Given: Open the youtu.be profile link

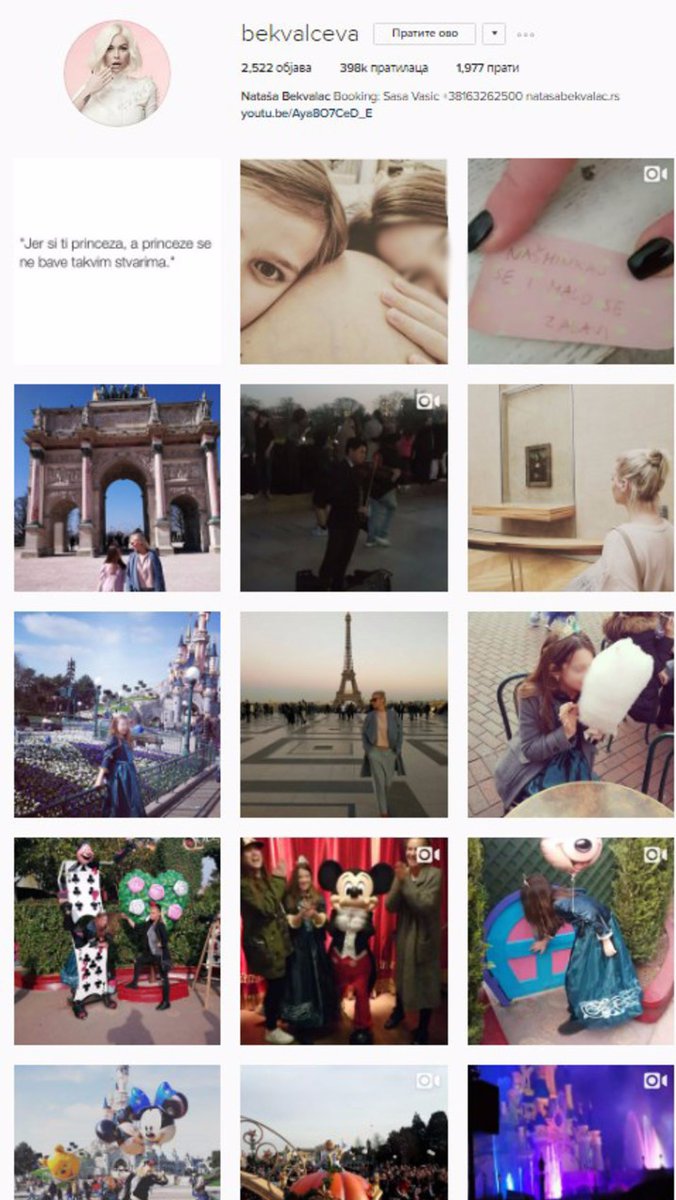Looking at the screenshot, I should pos(306,113).
